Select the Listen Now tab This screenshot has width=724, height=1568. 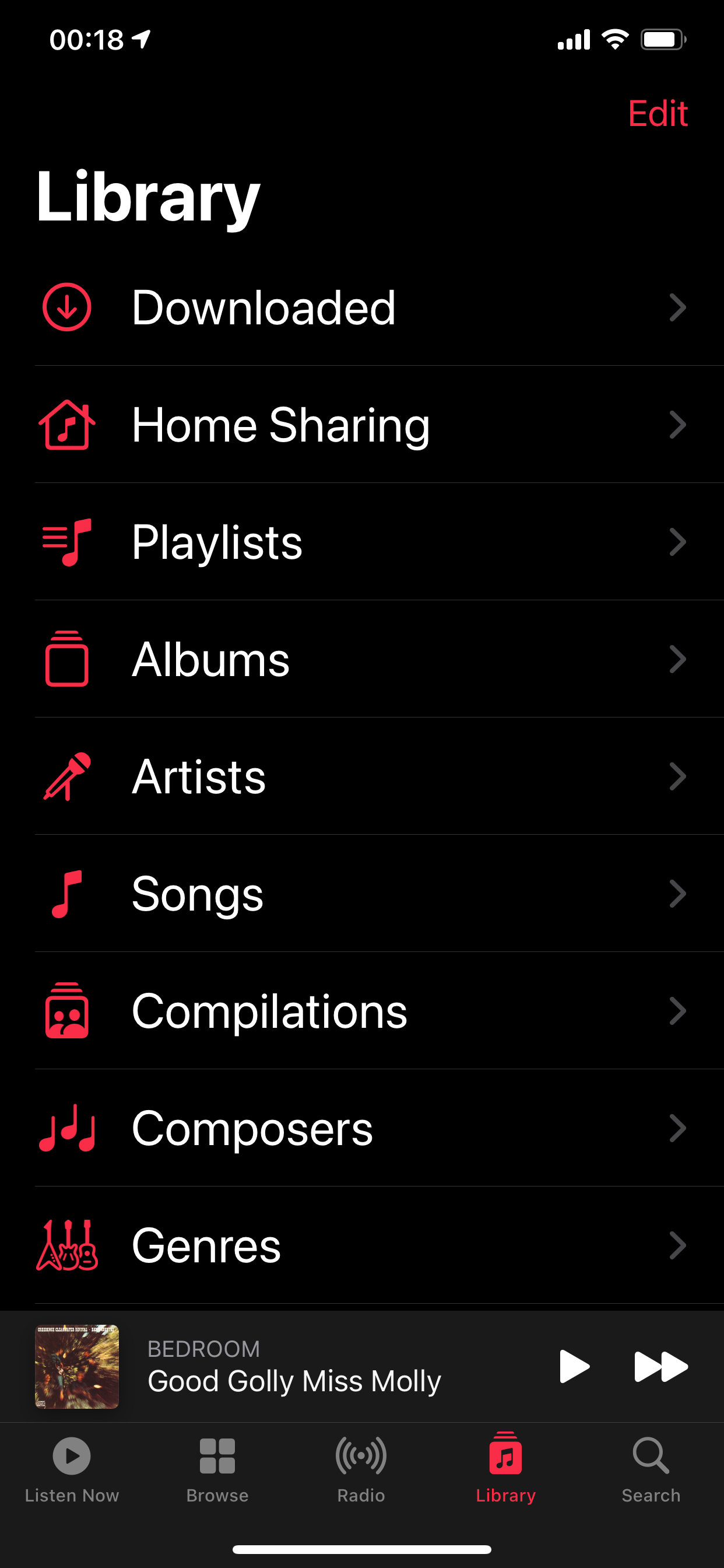pyautogui.click(x=72, y=1473)
